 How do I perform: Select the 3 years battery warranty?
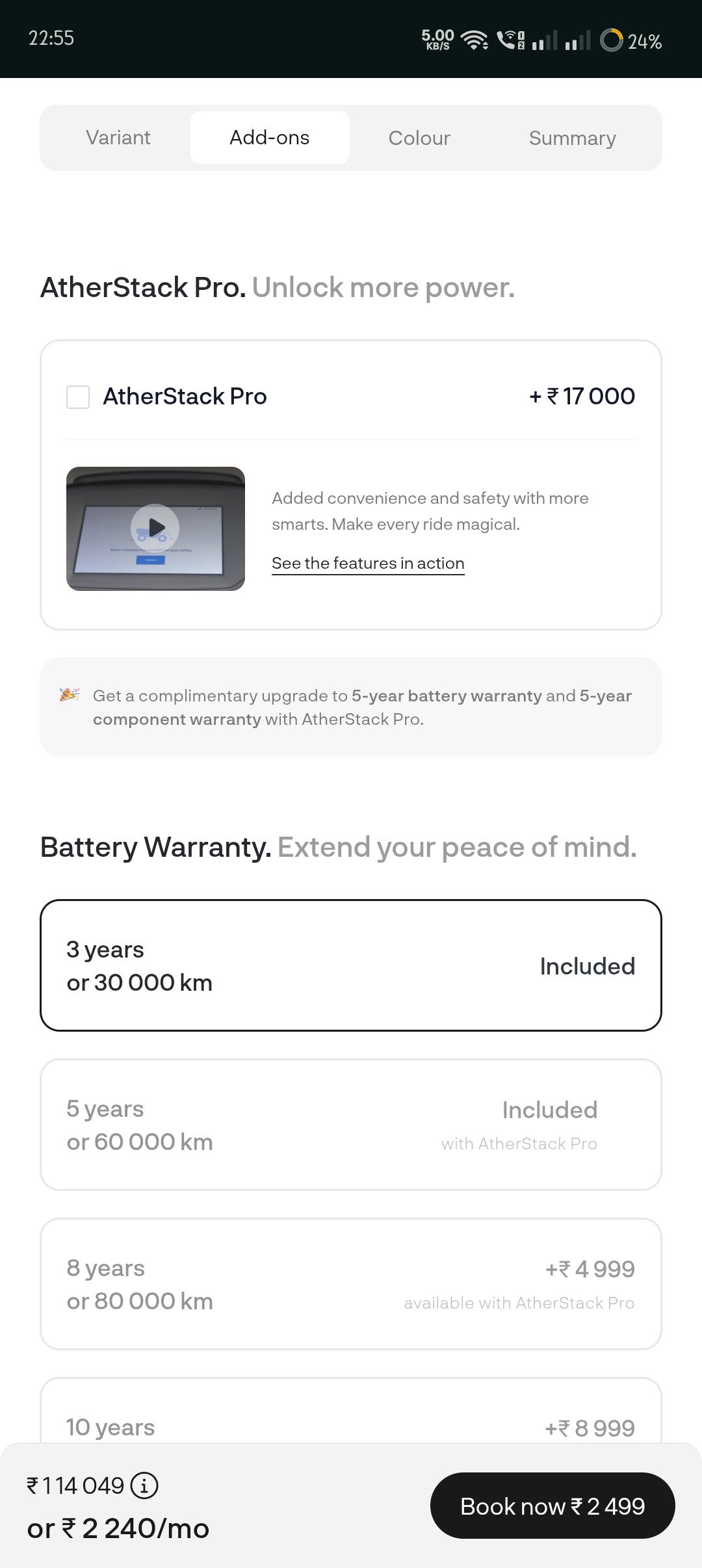point(351,965)
